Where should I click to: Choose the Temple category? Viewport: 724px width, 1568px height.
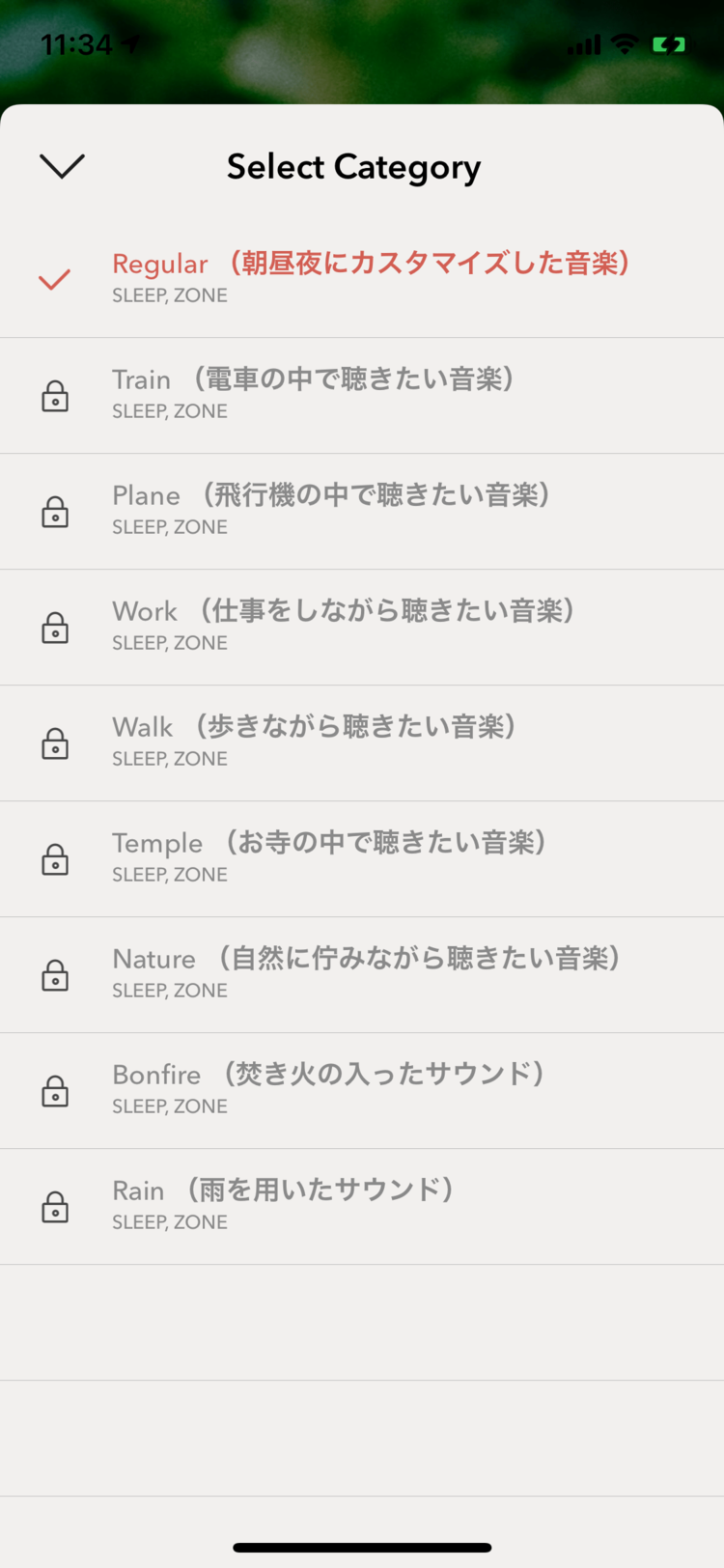362,859
